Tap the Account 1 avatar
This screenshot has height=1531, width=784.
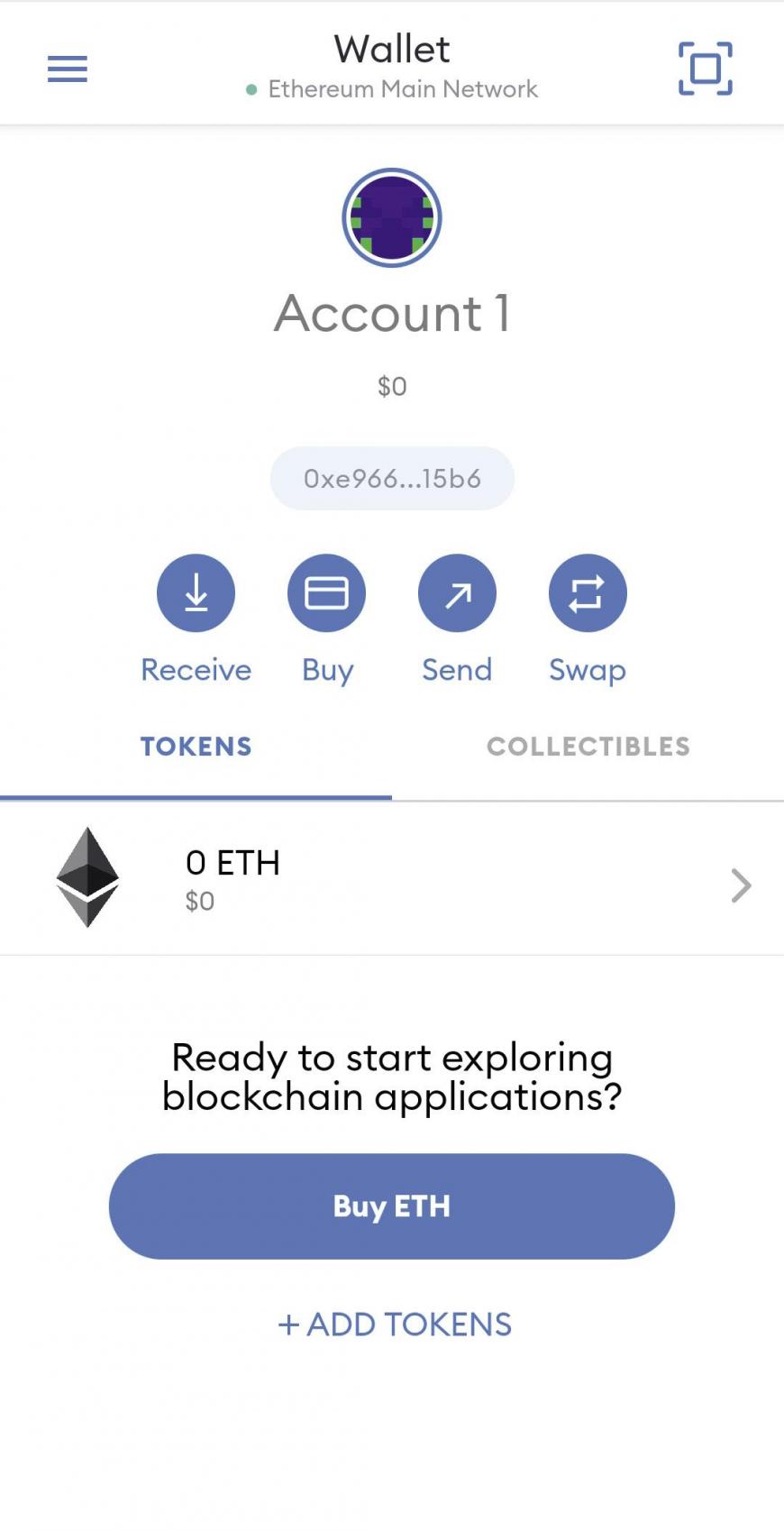pos(392,217)
